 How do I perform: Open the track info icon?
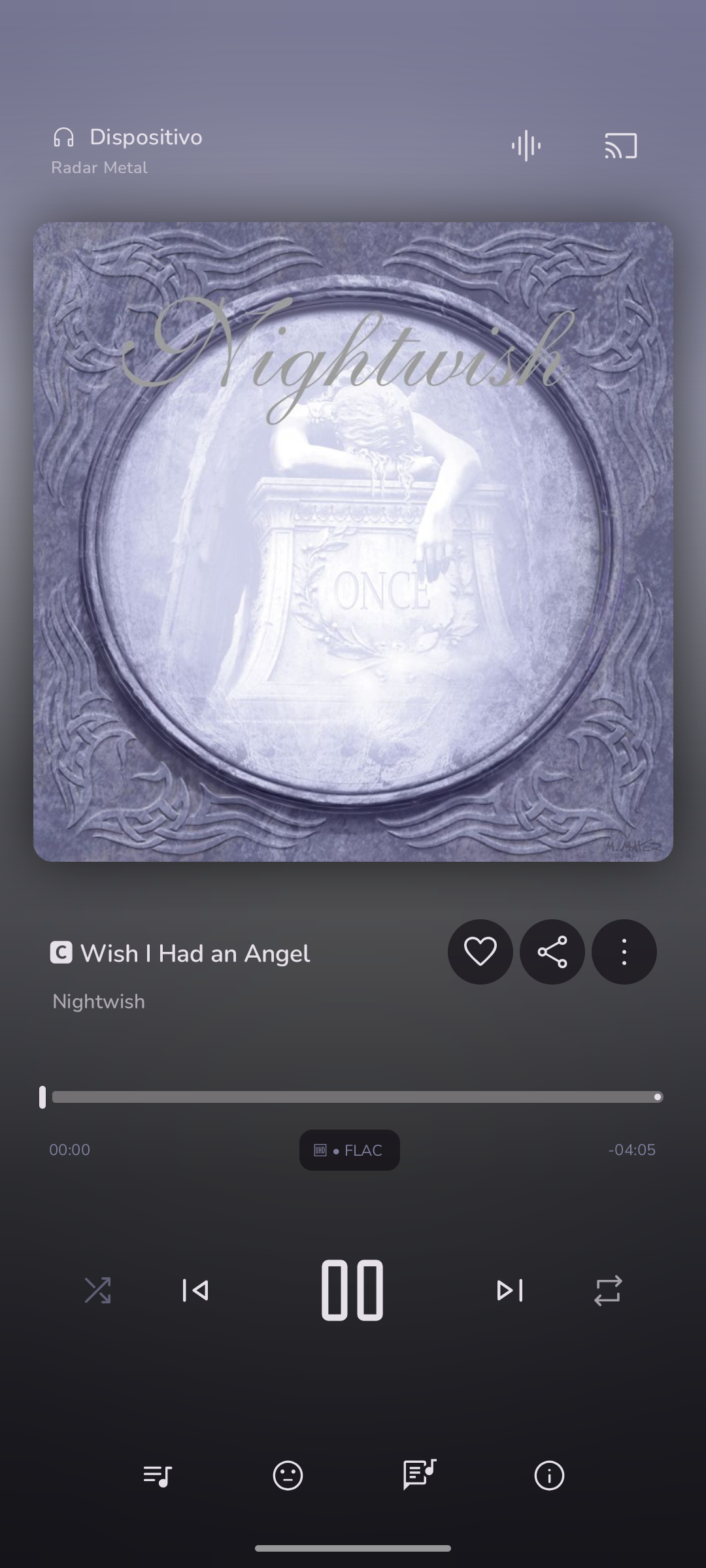549,1475
